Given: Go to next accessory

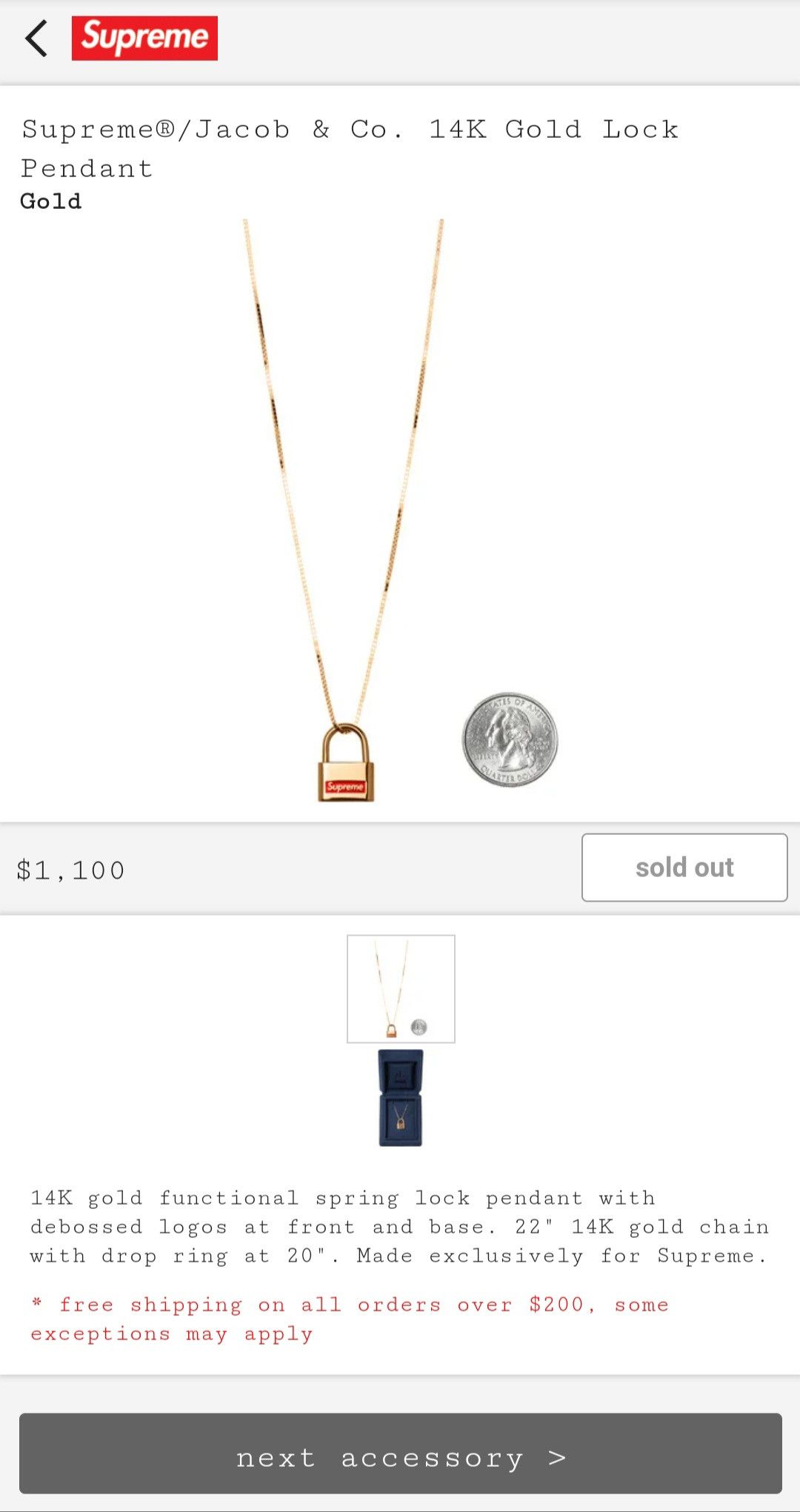Looking at the screenshot, I should [x=400, y=1457].
